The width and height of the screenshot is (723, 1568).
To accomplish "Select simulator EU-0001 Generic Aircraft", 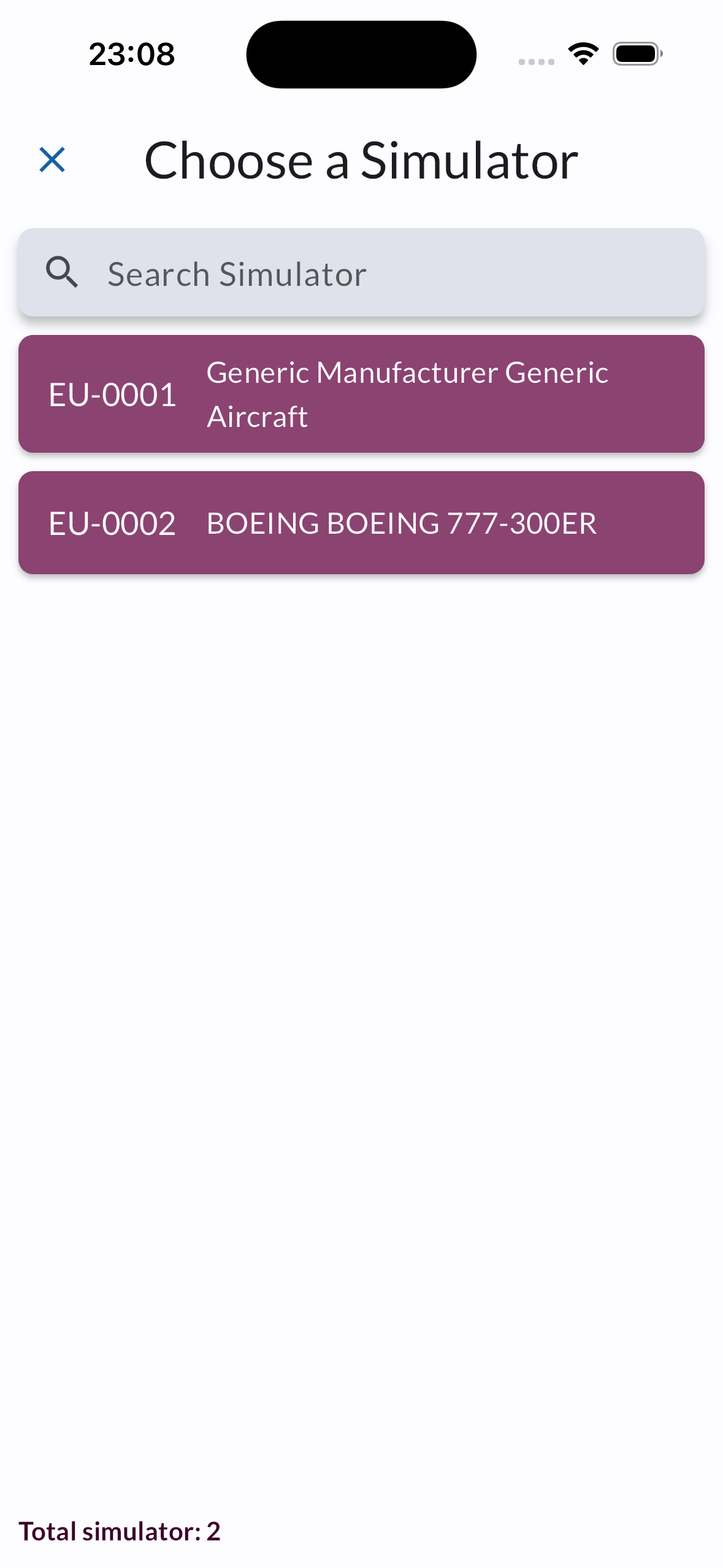I will point(361,394).
